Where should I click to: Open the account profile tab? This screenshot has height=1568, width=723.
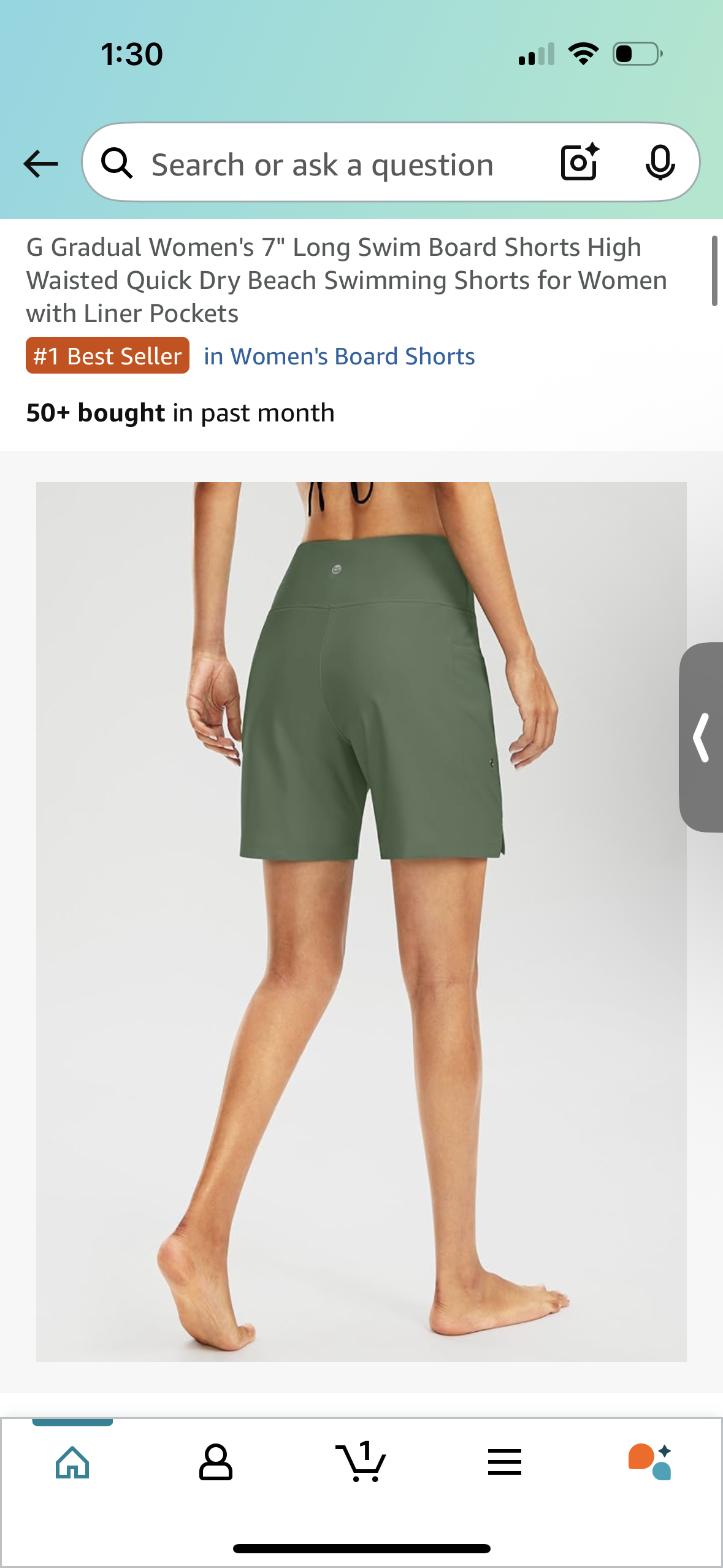216,1462
